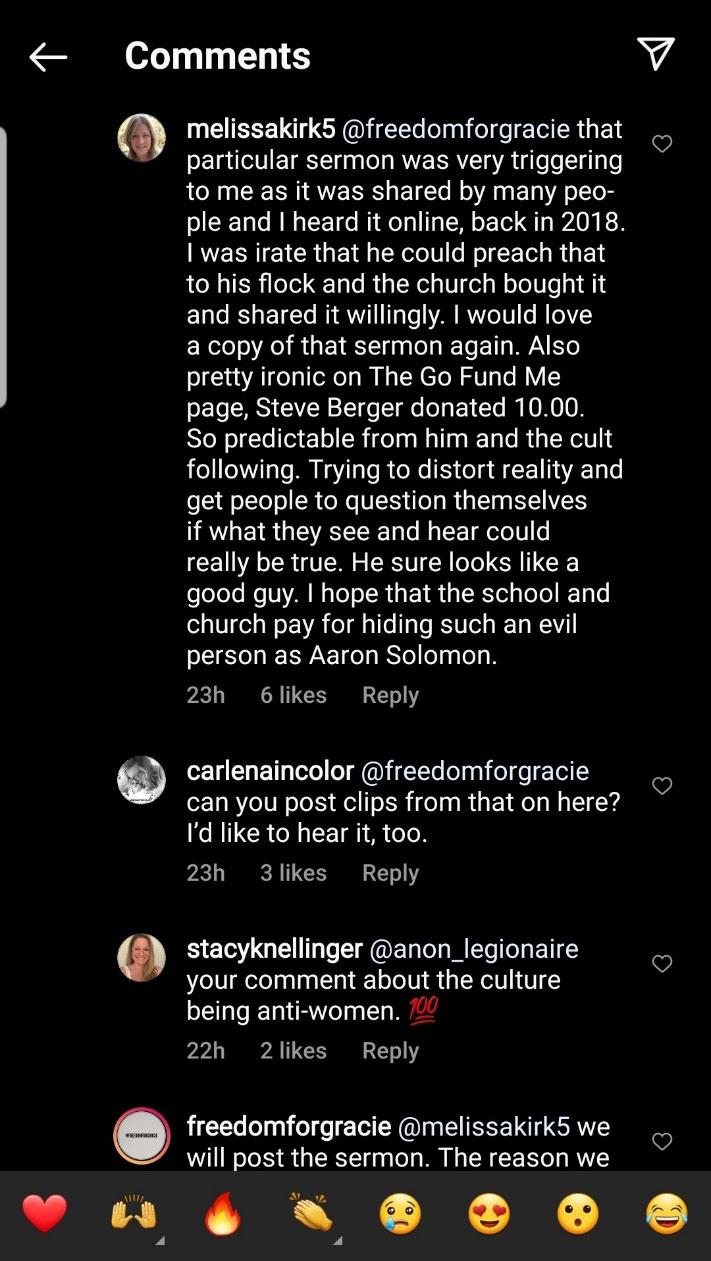
Task: View likes on melissakirk5's comment
Action: click(293, 696)
